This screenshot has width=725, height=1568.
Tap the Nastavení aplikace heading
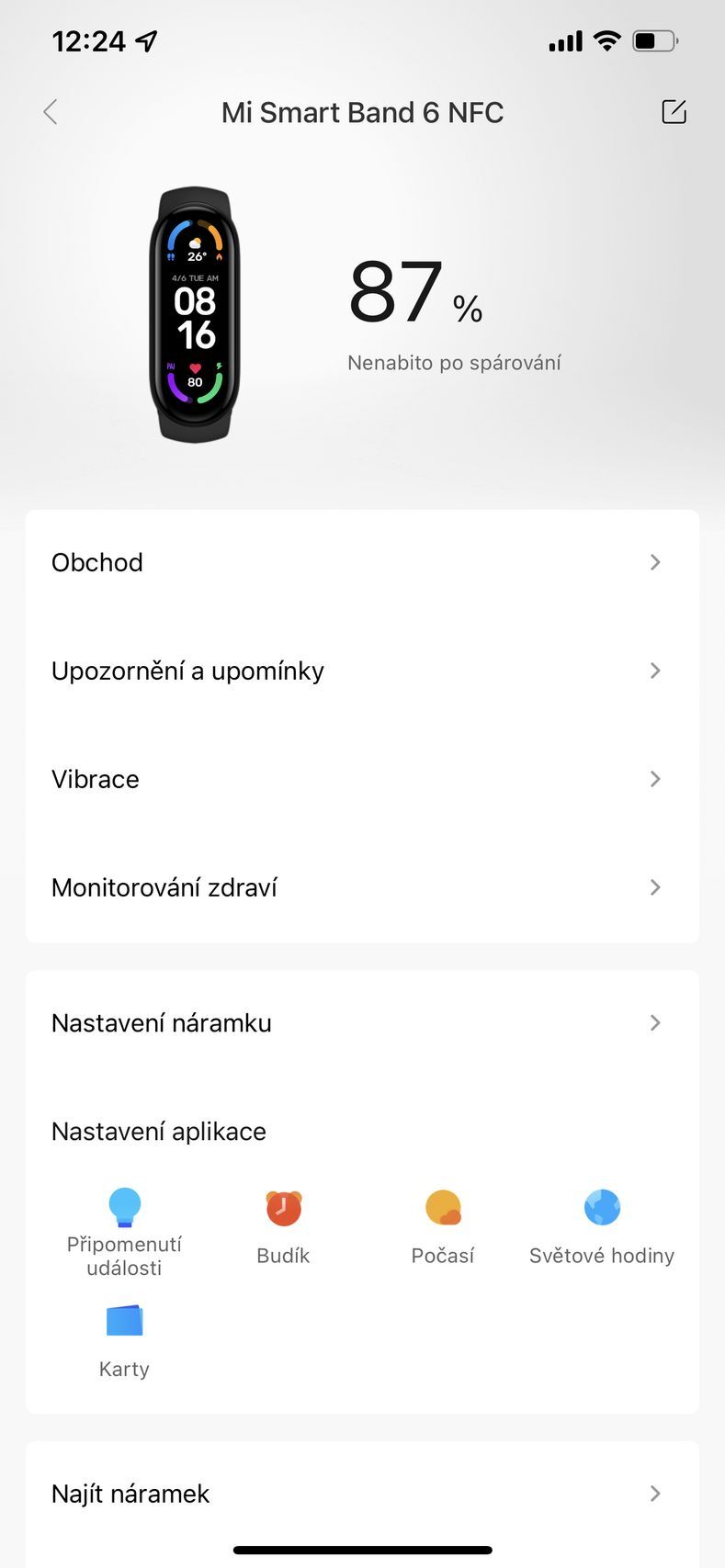(x=158, y=1131)
